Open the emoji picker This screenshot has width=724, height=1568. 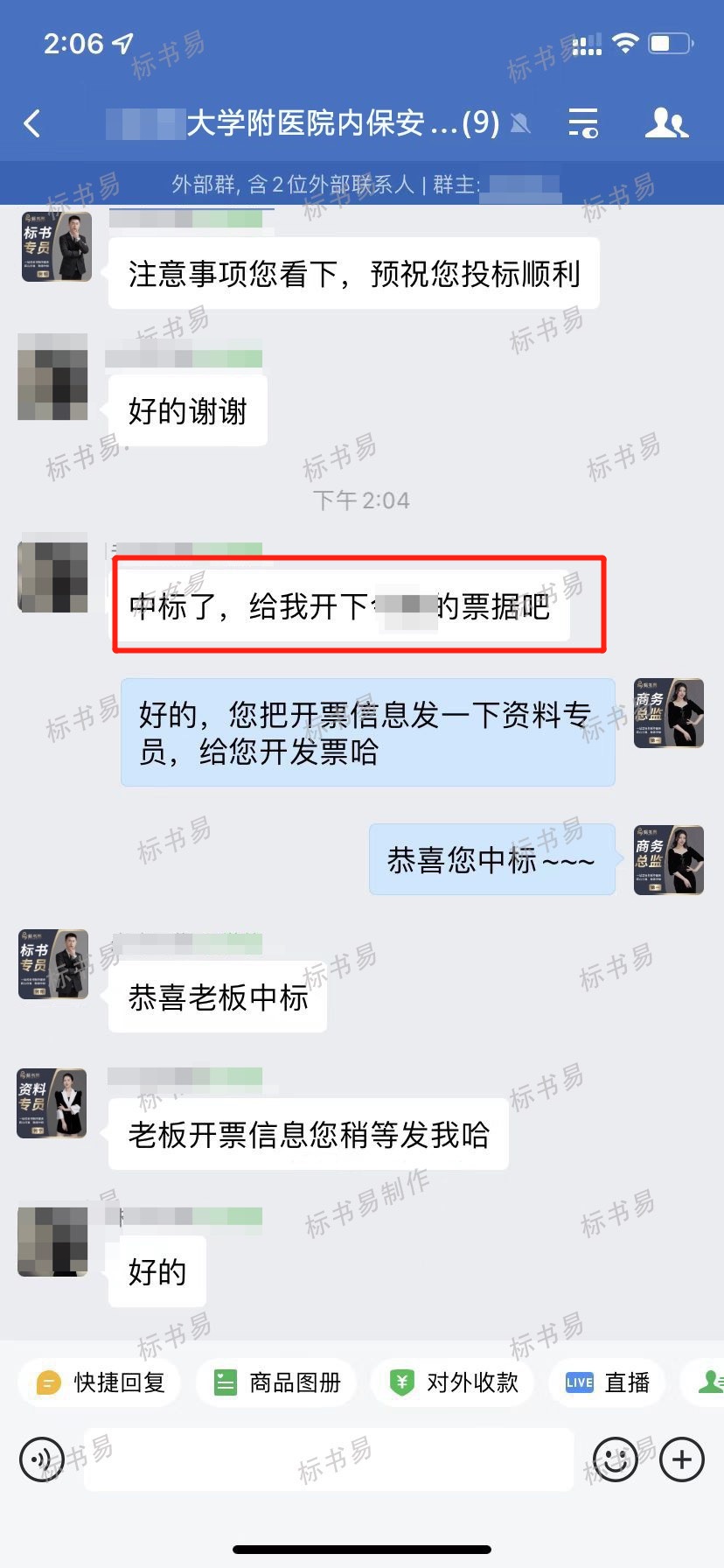615,1459
